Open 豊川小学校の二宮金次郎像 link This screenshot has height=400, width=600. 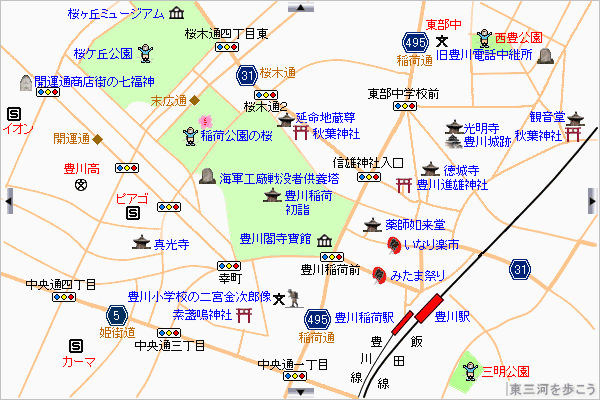199,296
